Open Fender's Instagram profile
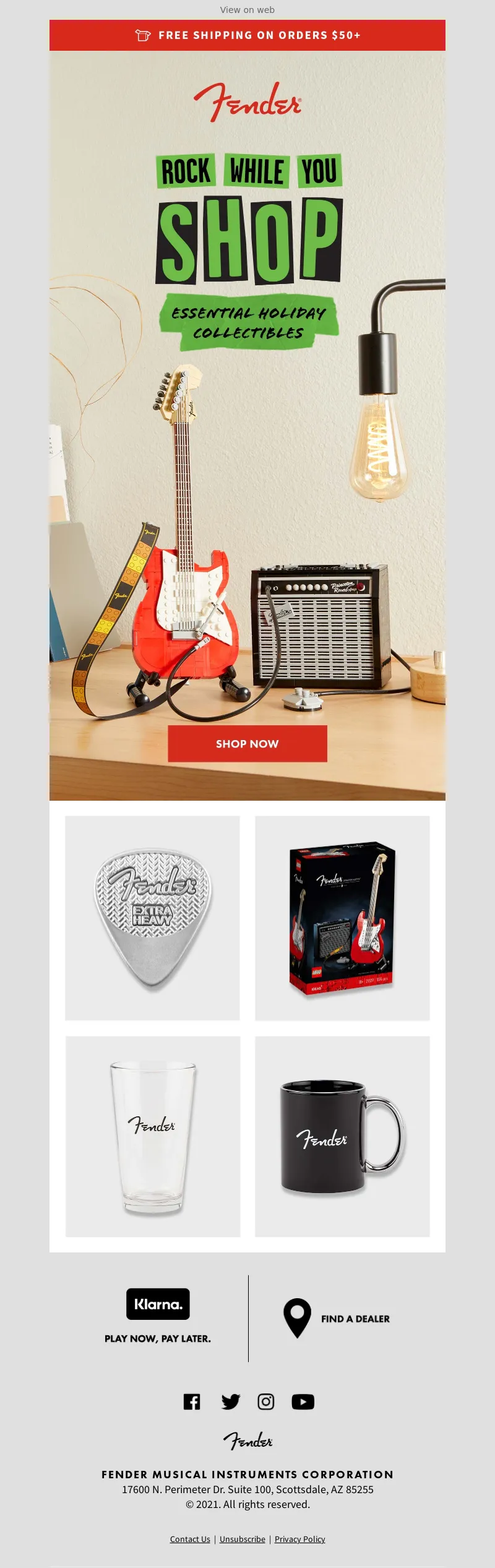The width and height of the screenshot is (495, 1568). tap(266, 1402)
